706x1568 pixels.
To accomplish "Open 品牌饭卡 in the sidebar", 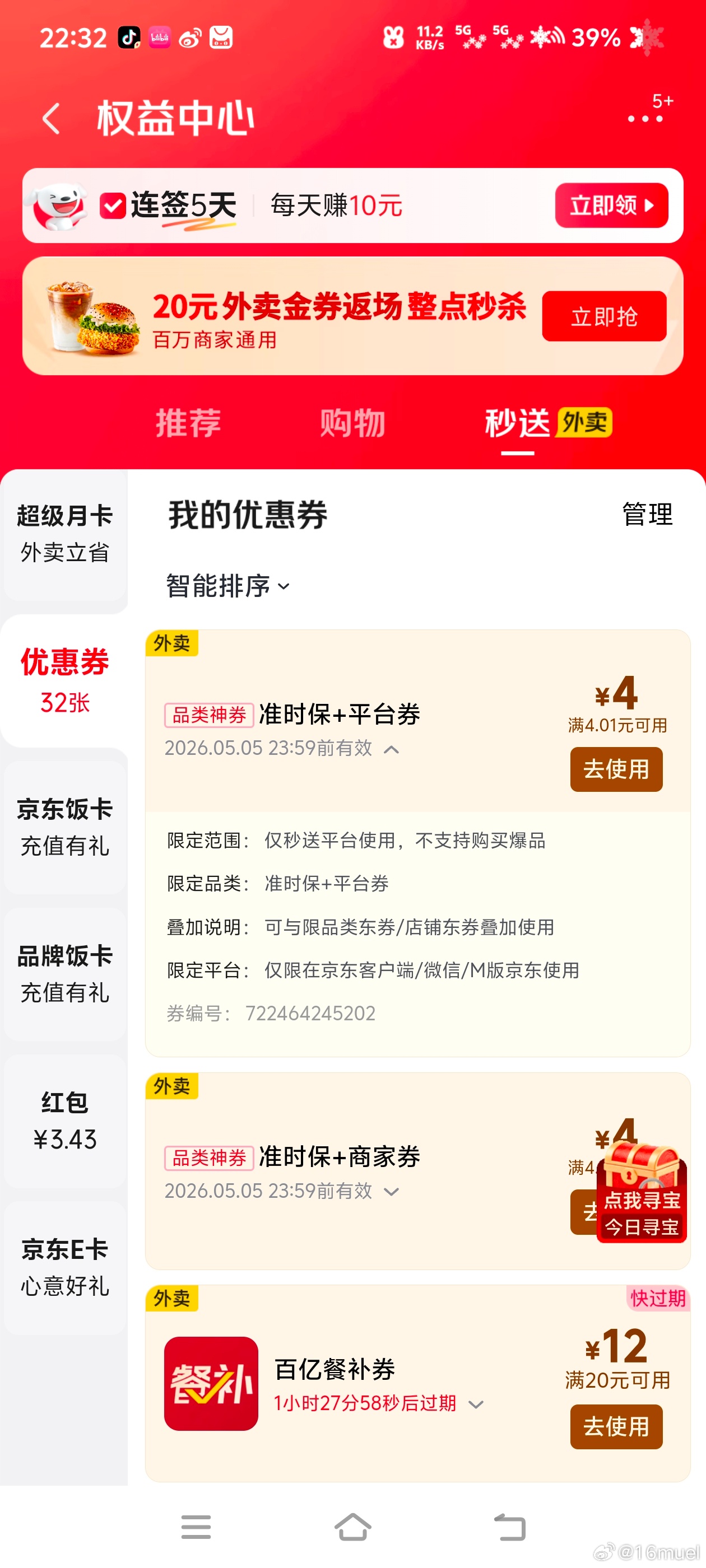I will click(64, 974).
